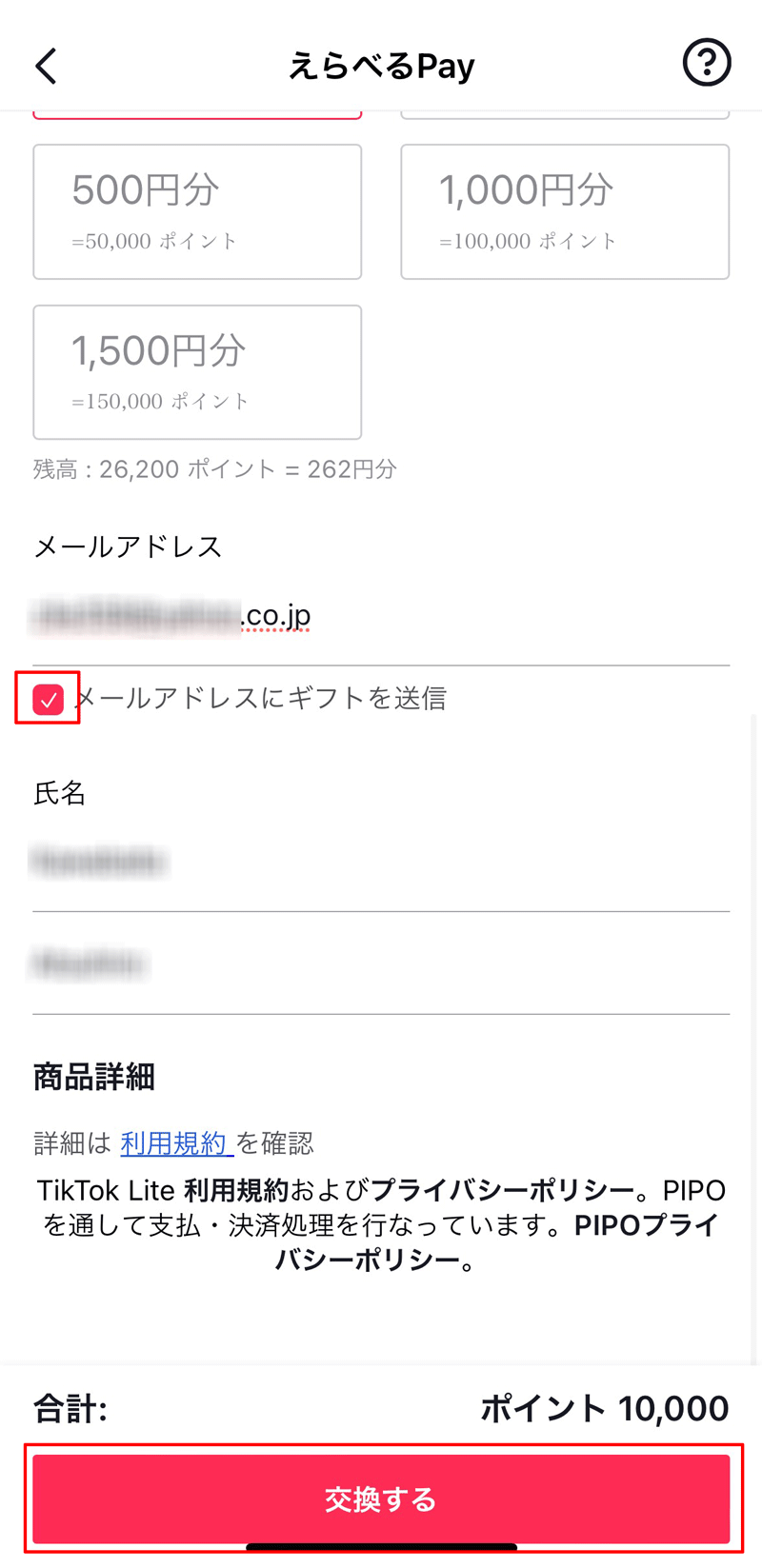This screenshot has height=1568, width=762.
Task: Uncheck メールアドレスにギフトを送信 checkbox
Action: [48, 700]
